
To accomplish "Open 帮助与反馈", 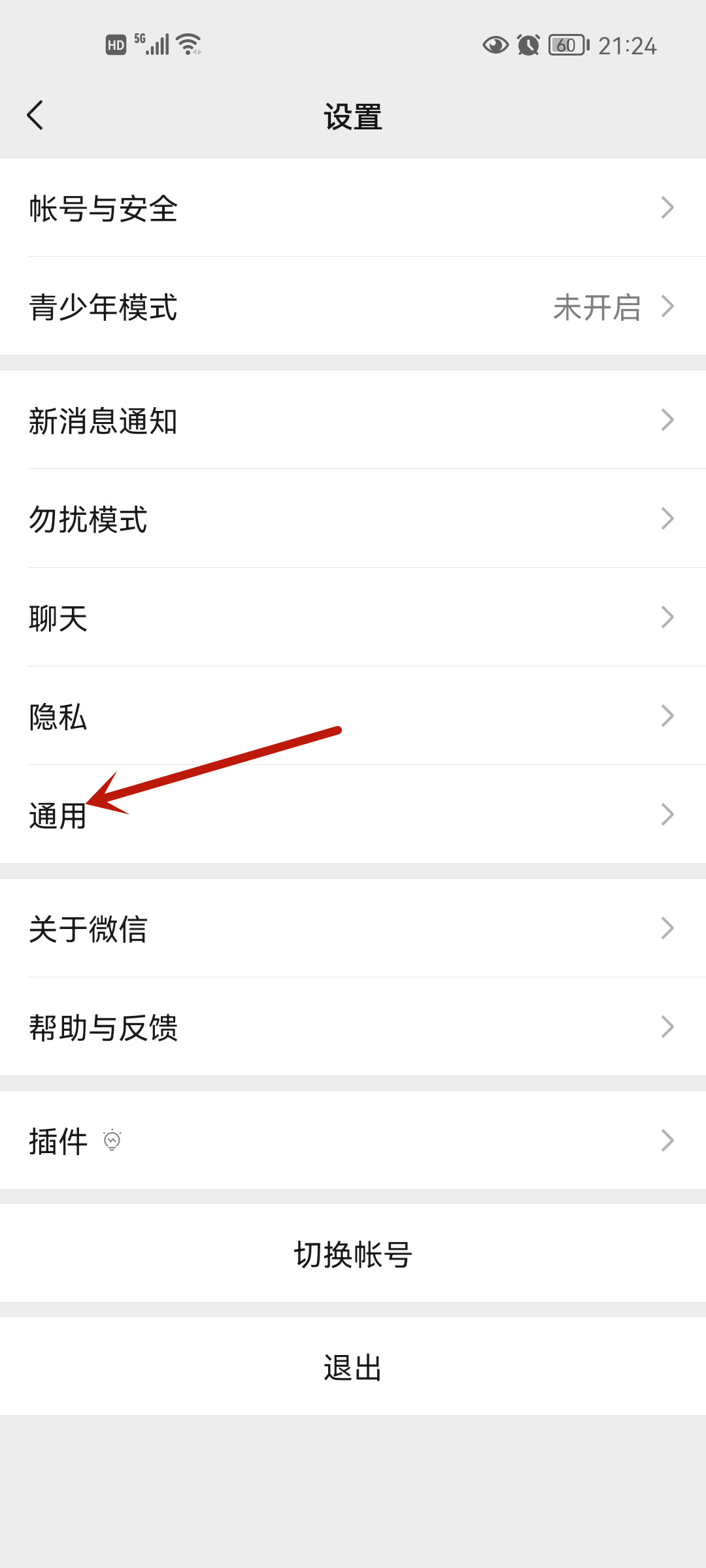I will (x=353, y=1027).
